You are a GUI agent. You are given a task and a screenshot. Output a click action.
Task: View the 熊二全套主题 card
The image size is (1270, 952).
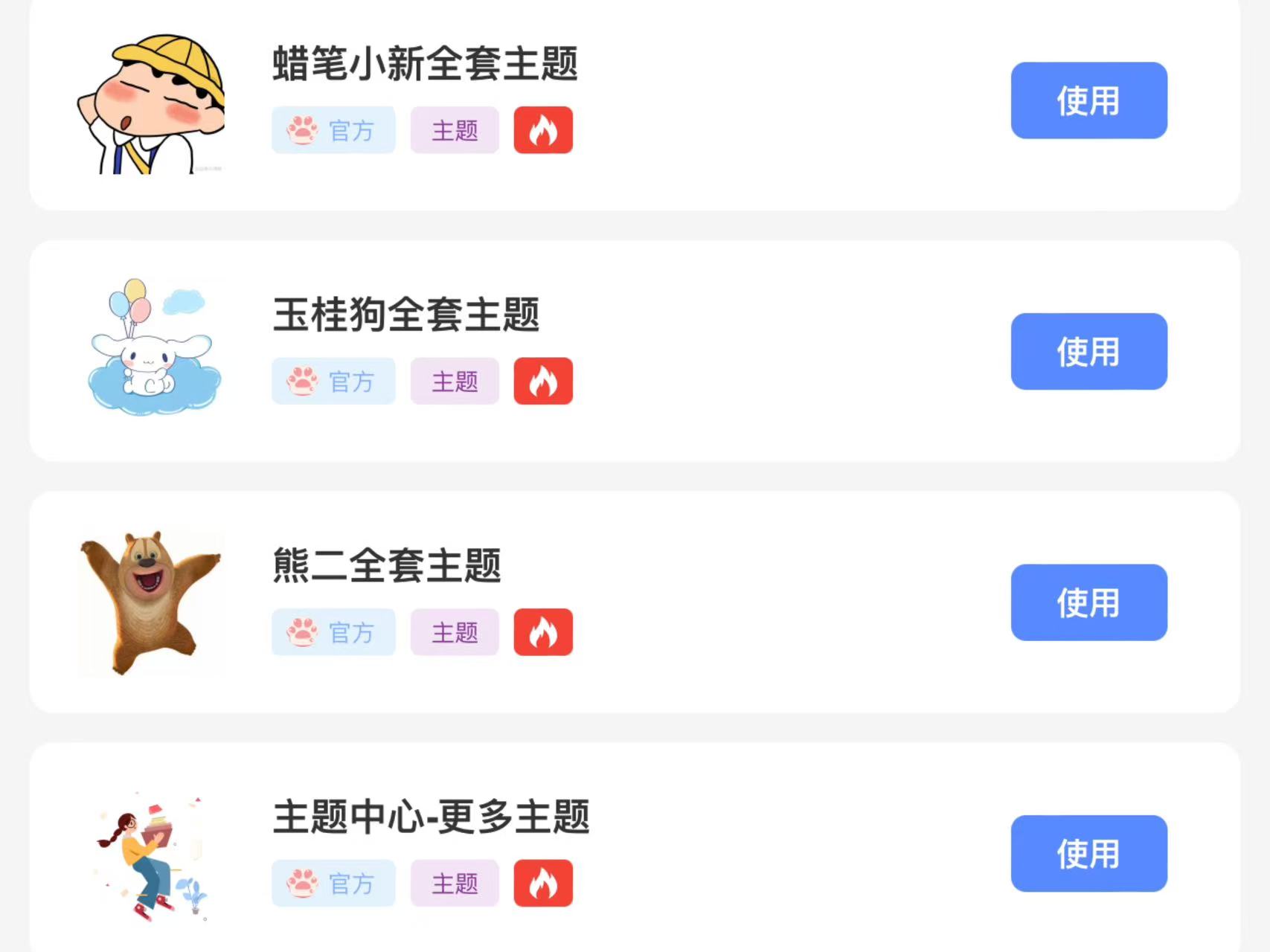387,565
